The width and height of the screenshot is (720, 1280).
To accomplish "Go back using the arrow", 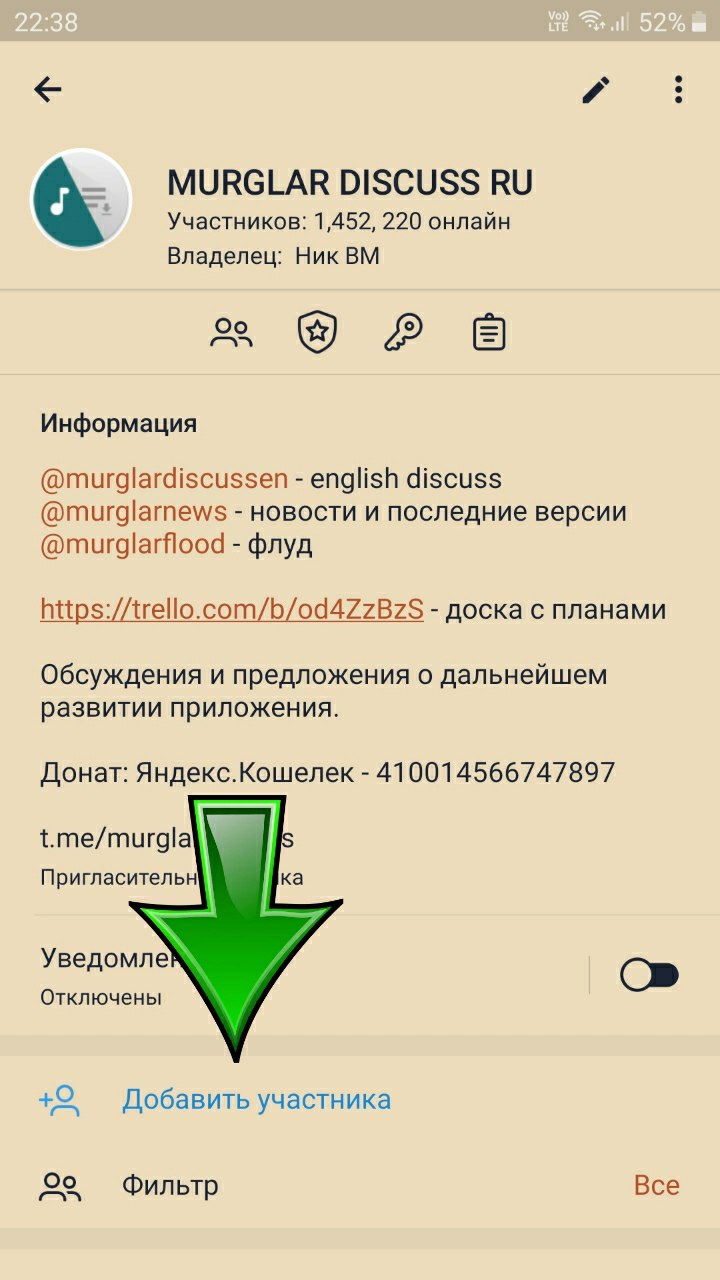I will (48, 90).
